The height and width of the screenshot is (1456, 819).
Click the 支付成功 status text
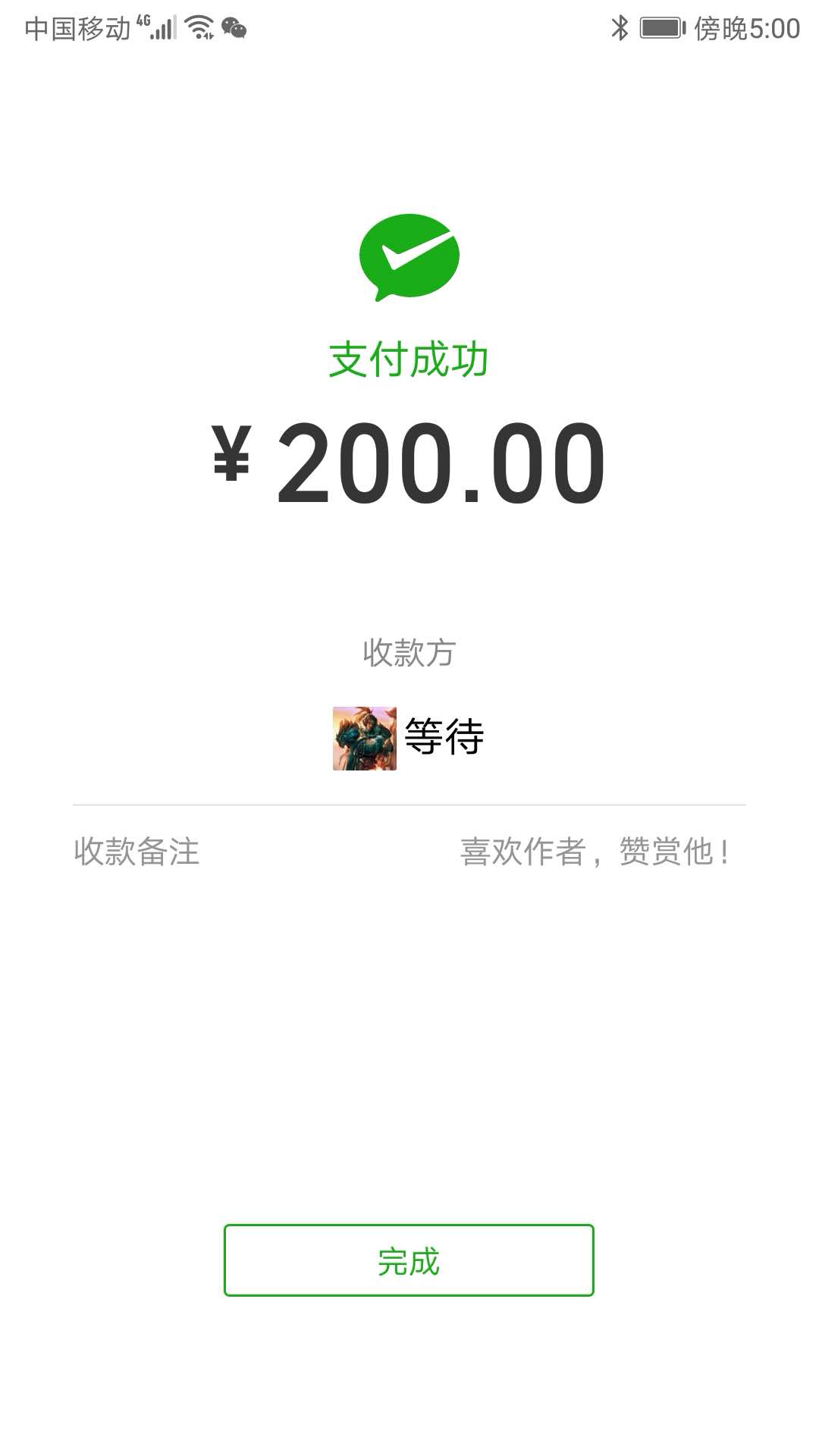click(409, 359)
